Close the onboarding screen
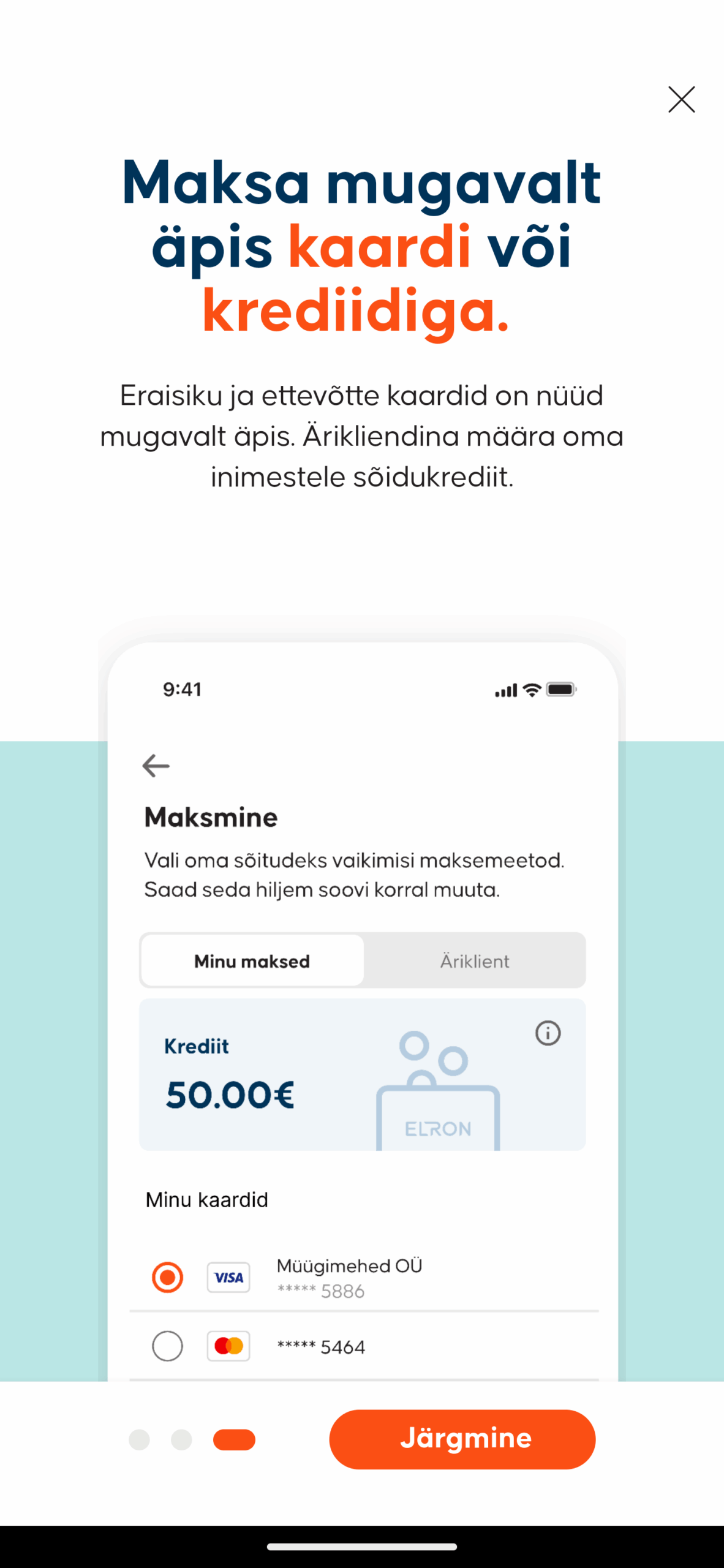Image resolution: width=724 pixels, height=1568 pixels. (681, 99)
